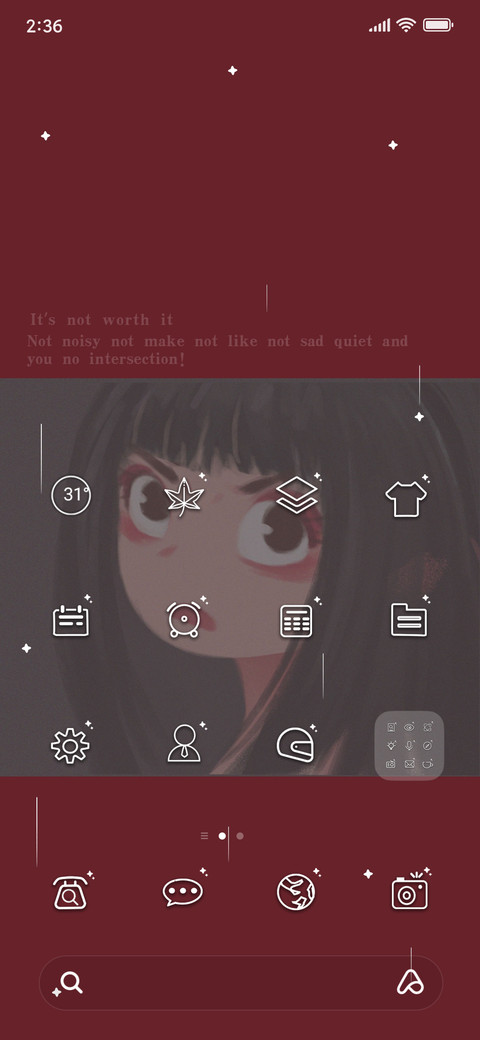Viewport: 480px width, 1040px height.
Task: Open the camera app in the dock
Action: point(410,893)
